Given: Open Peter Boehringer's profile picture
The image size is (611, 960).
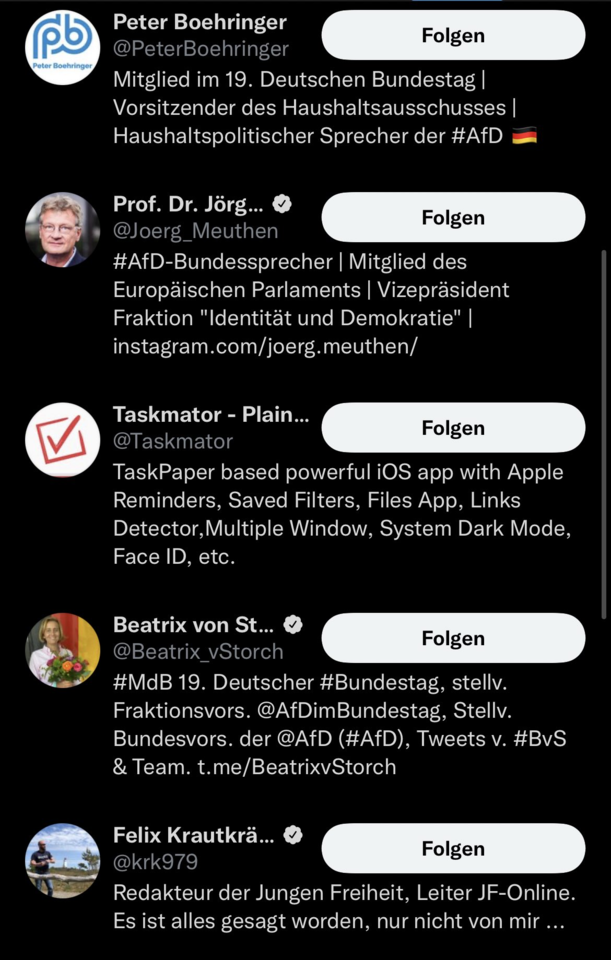Looking at the screenshot, I should pyautogui.click(x=62, y=47).
